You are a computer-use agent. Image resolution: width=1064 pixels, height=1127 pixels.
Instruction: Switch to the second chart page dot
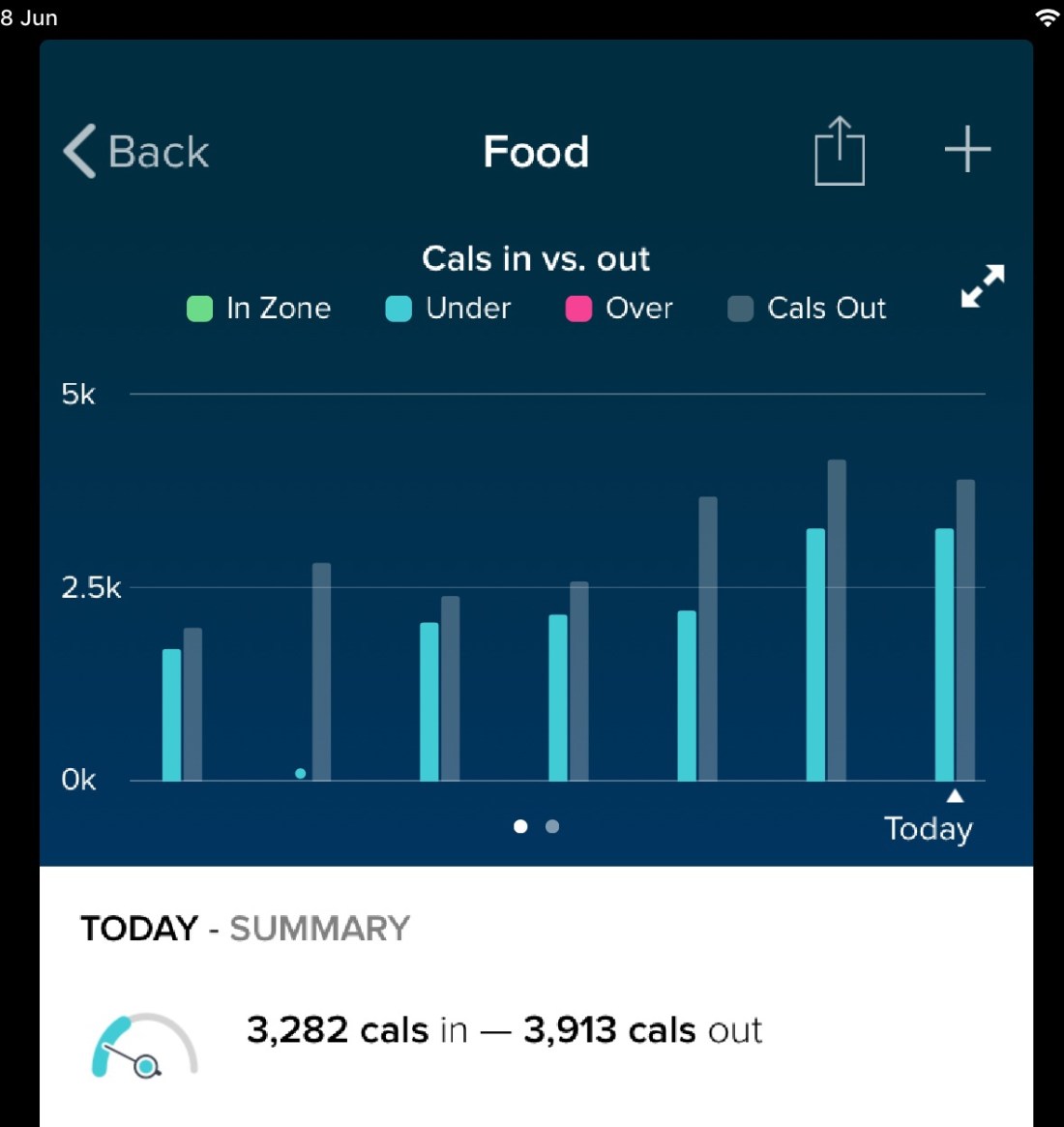point(552,826)
